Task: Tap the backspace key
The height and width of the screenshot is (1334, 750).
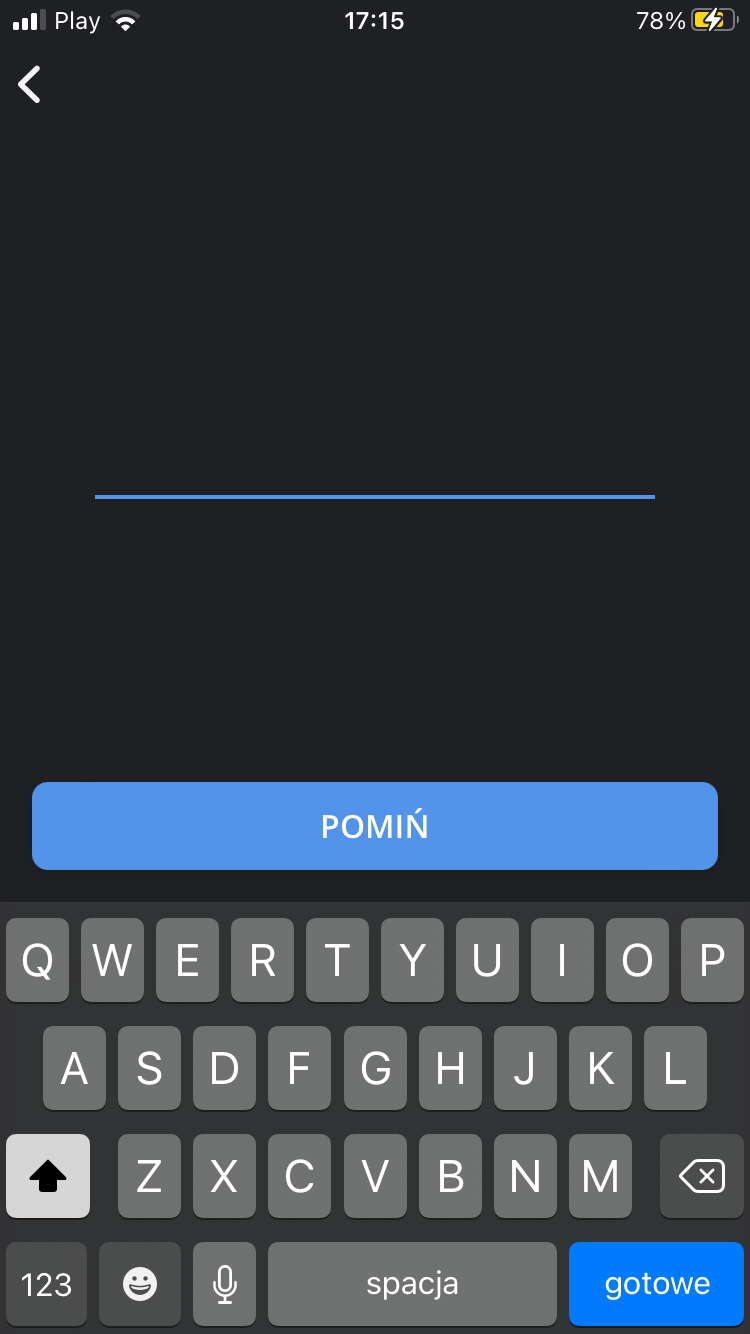Action: [x=702, y=1176]
